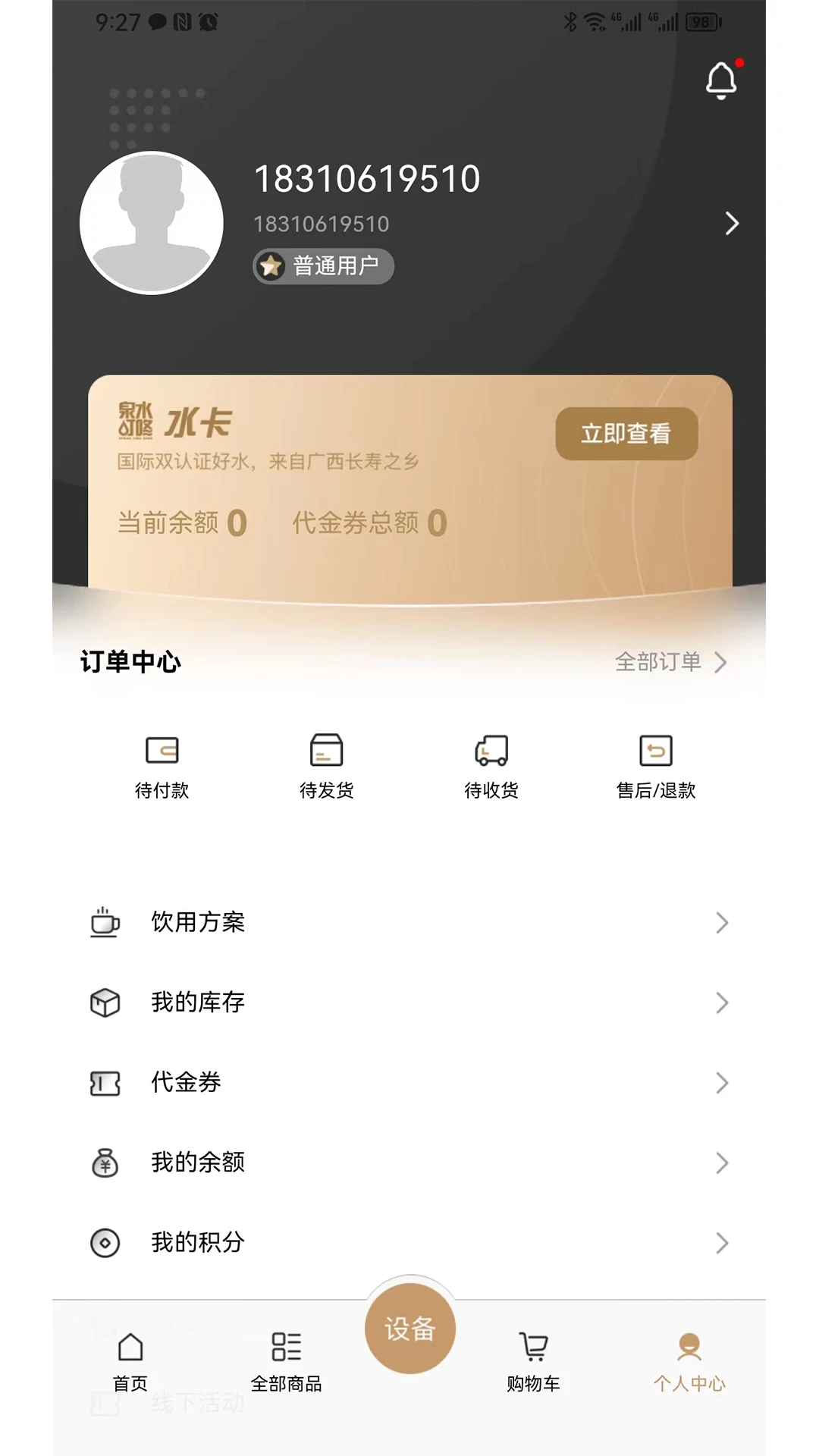The image size is (819, 1456).
Task: Expand the 代金券 row chevron
Action: tap(721, 1083)
